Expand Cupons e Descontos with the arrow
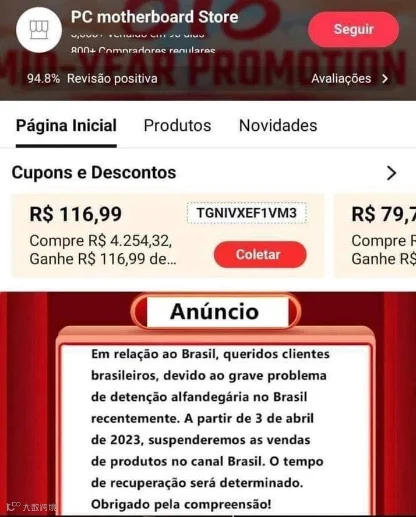Viewport: 416px width, 517px height. click(x=391, y=173)
